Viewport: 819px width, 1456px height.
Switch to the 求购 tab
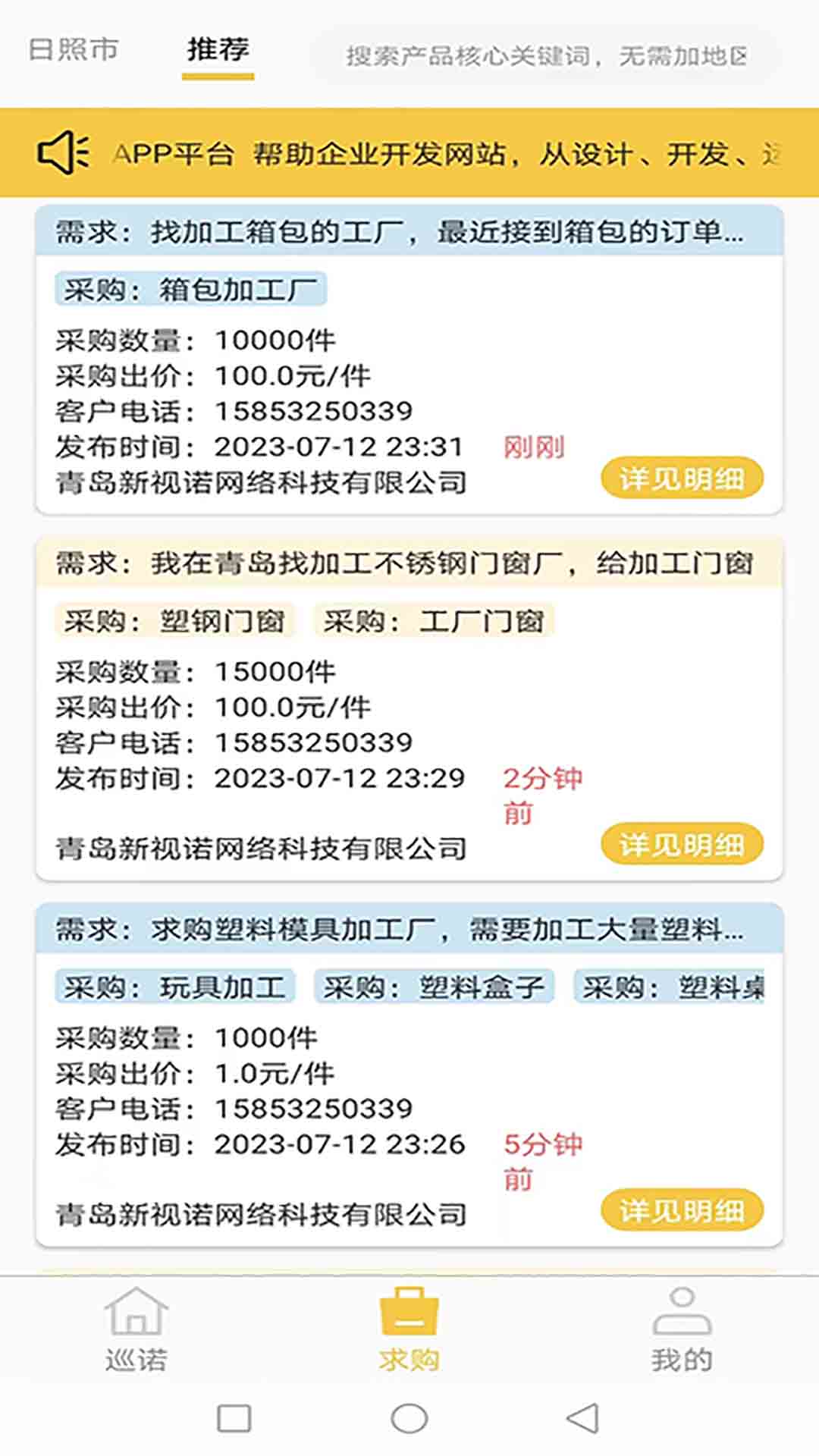(x=409, y=1329)
